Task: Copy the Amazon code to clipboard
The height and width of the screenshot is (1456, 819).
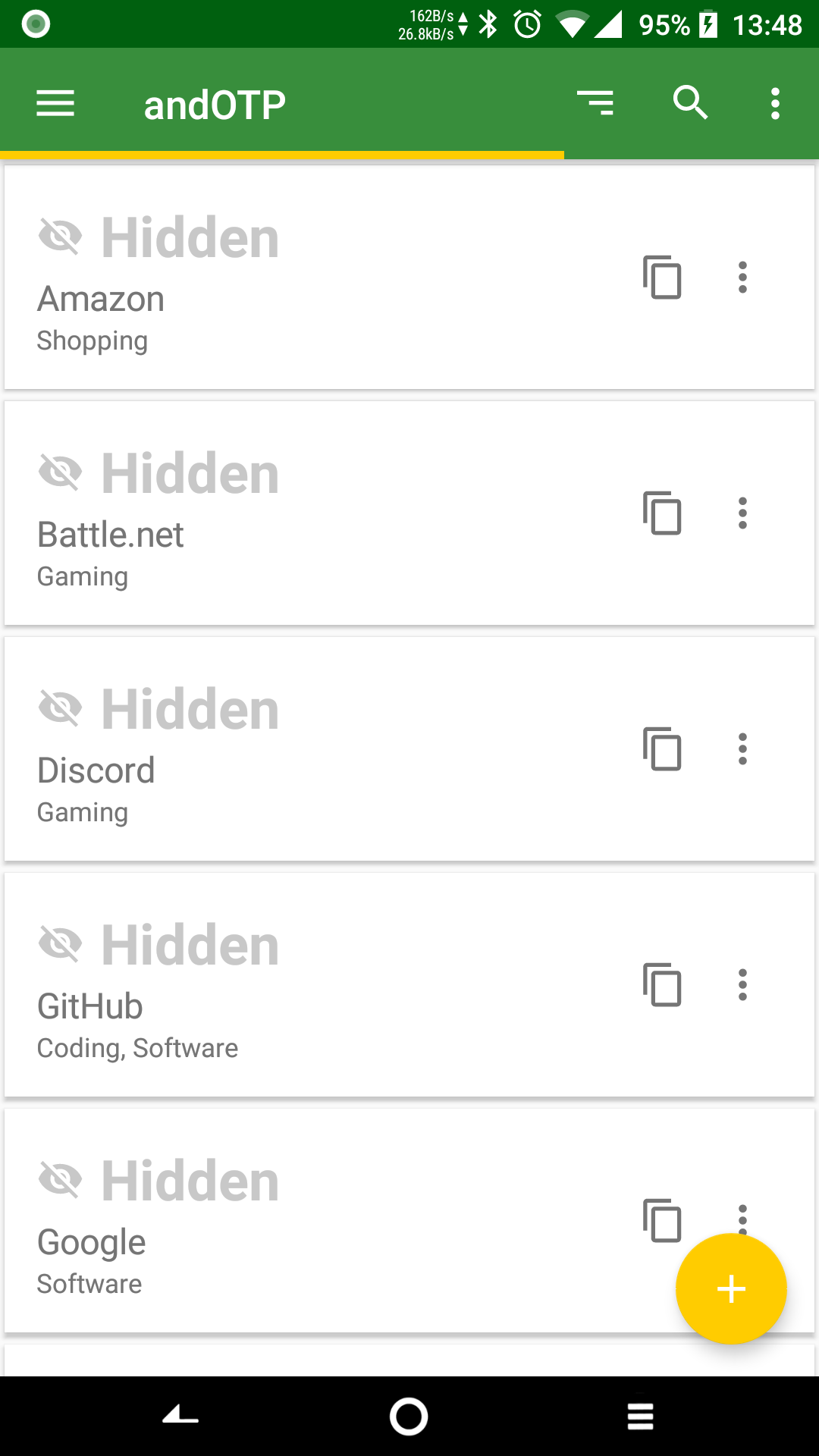Action: click(662, 277)
